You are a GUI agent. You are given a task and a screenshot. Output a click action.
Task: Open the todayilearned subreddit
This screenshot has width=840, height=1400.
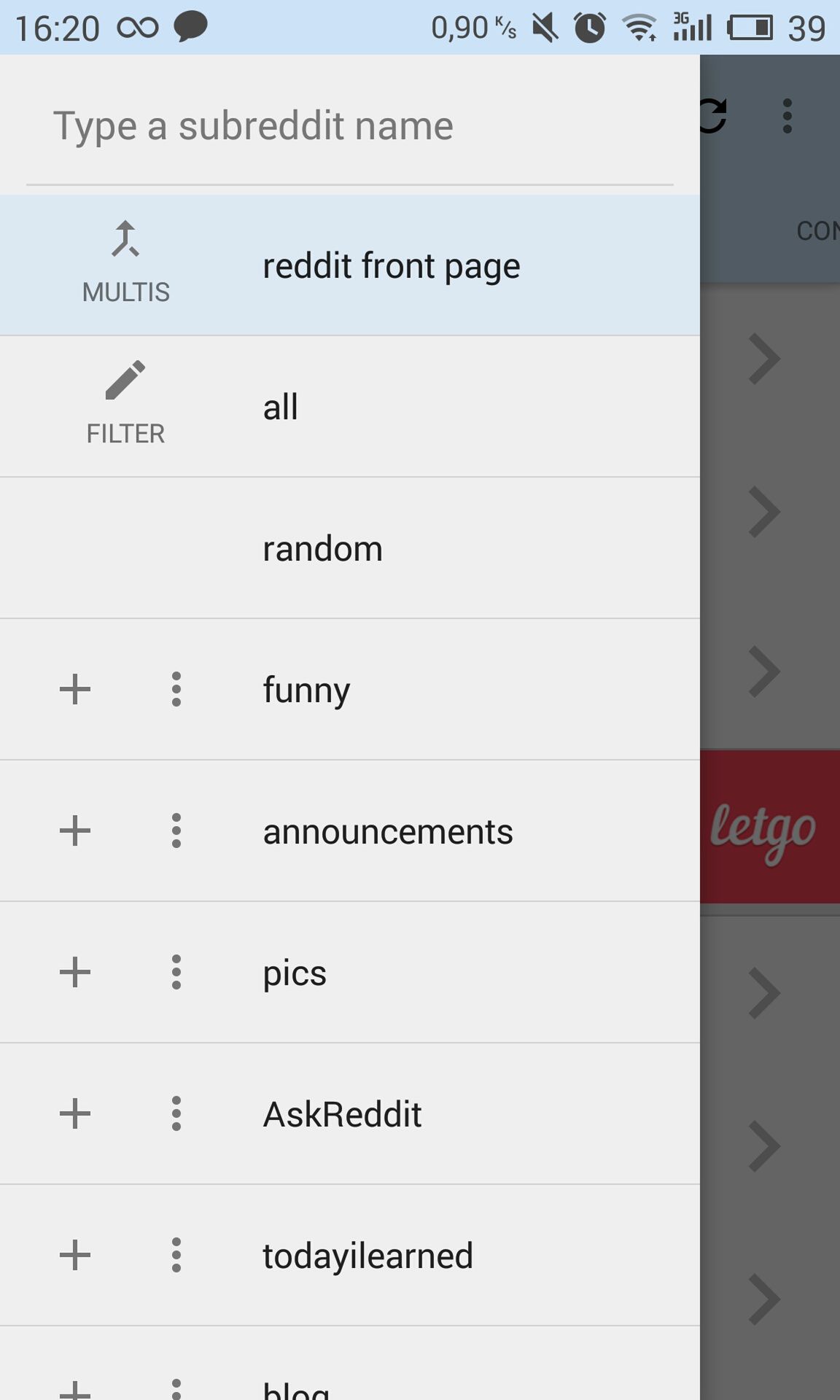pos(368,1256)
